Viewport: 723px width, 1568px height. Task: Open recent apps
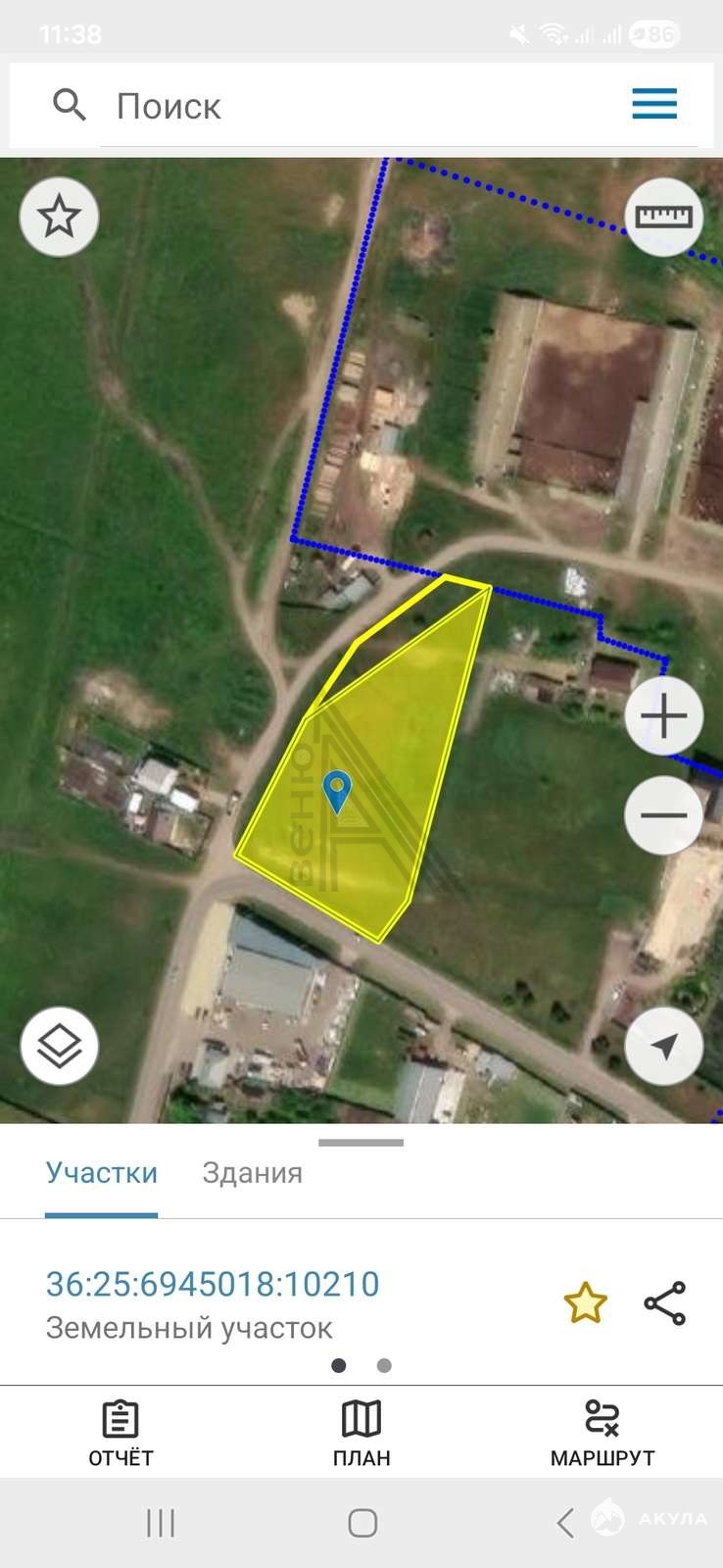pyautogui.click(x=161, y=1523)
